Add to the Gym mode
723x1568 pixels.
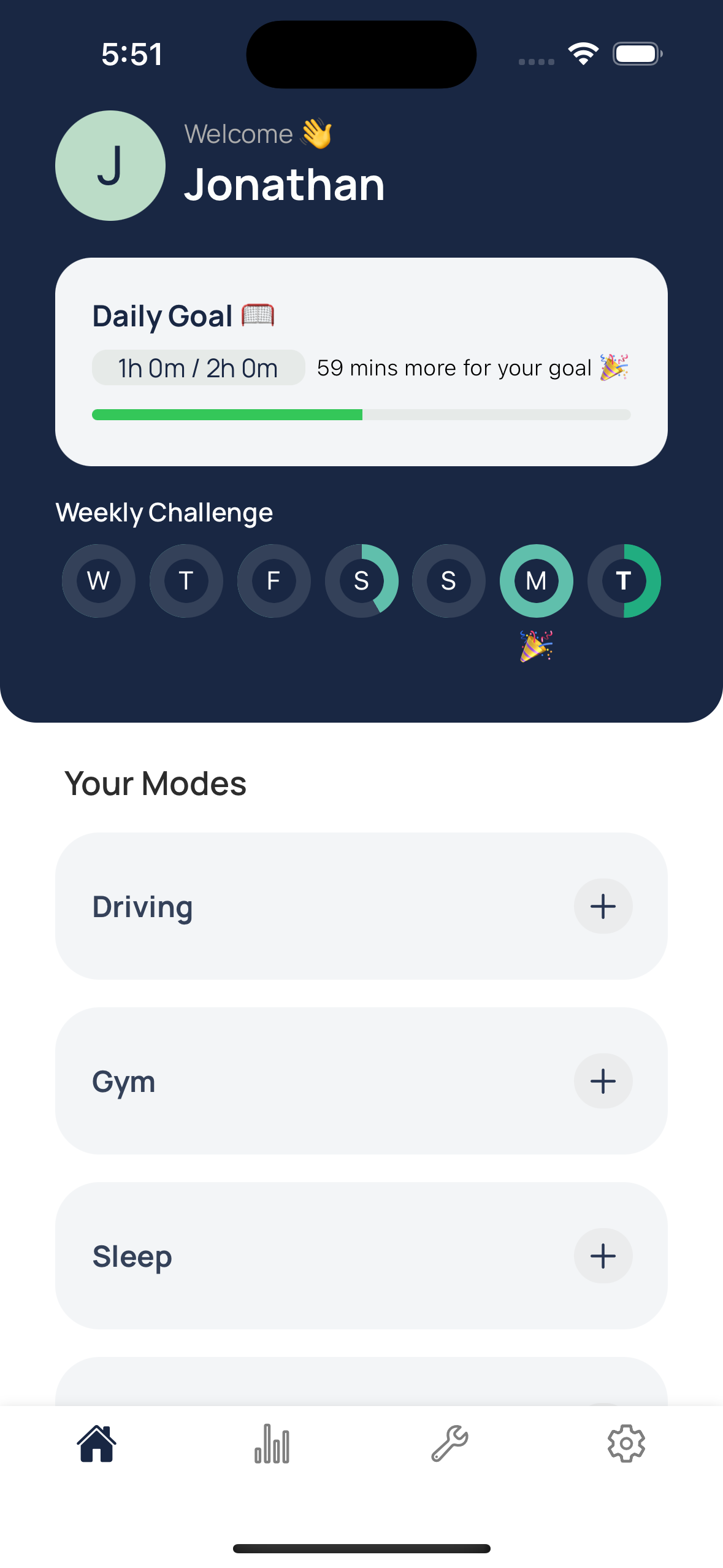click(603, 1081)
